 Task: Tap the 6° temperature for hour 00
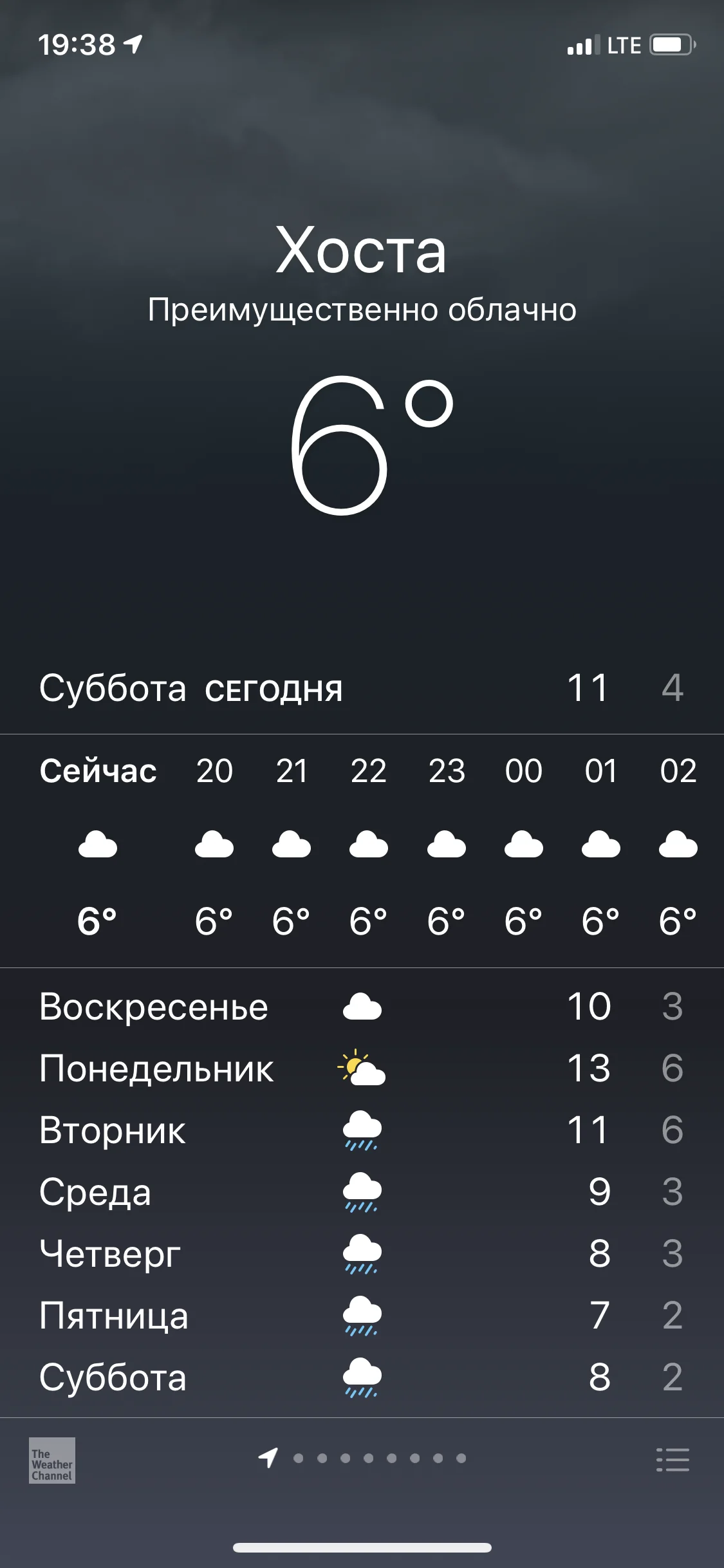(x=523, y=920)
